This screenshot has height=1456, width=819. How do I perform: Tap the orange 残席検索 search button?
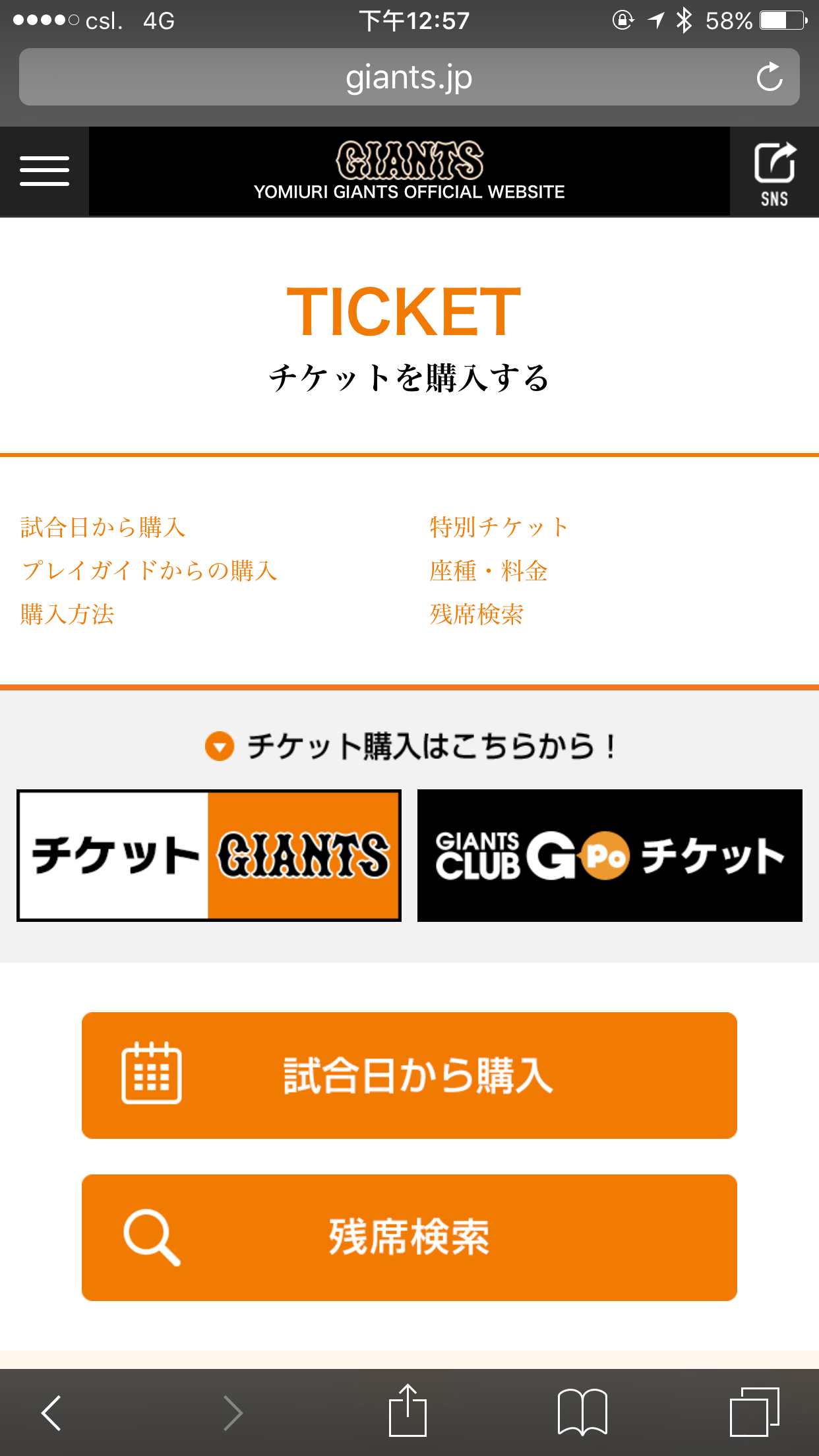click(x=409, y=1237)
